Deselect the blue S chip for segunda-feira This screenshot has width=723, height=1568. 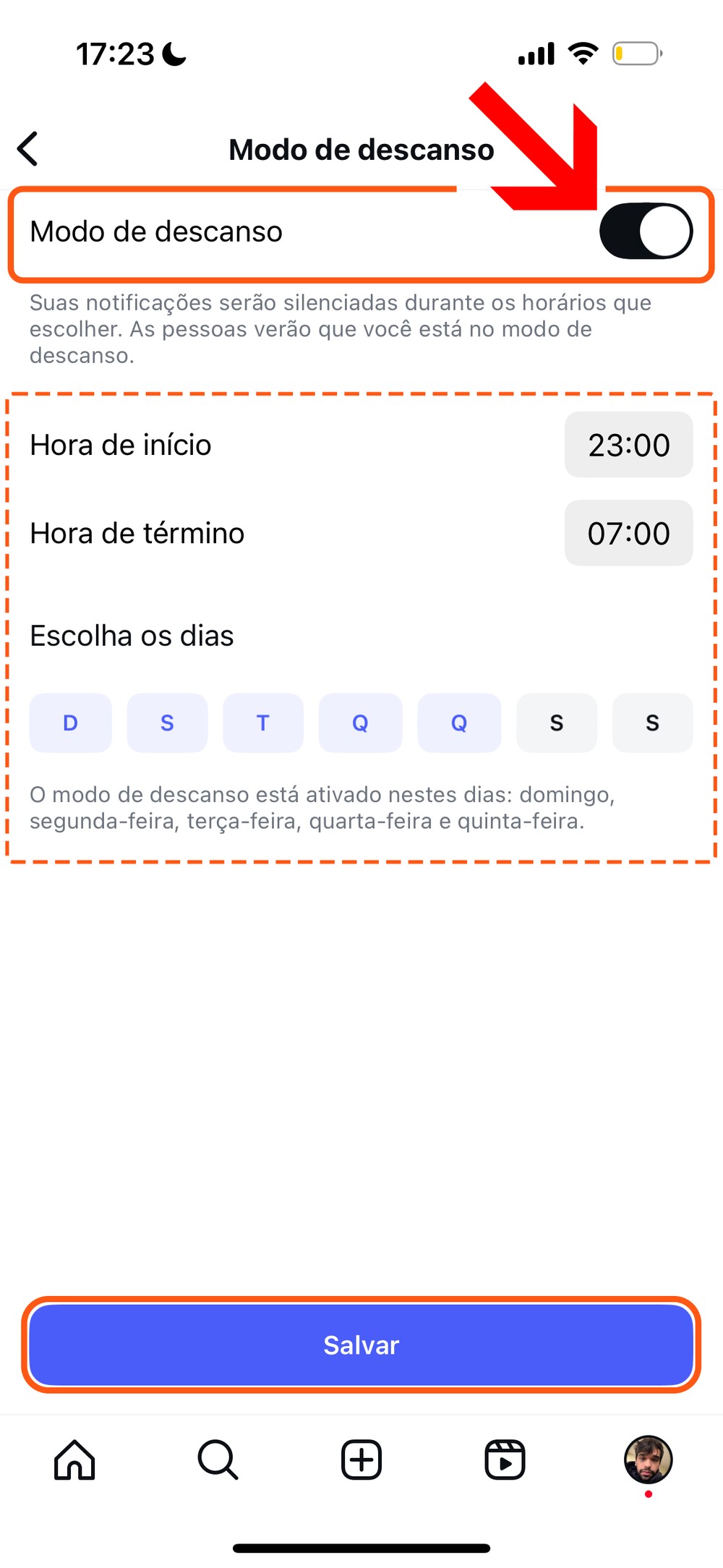pyautogui.click(x=167, y=723)
